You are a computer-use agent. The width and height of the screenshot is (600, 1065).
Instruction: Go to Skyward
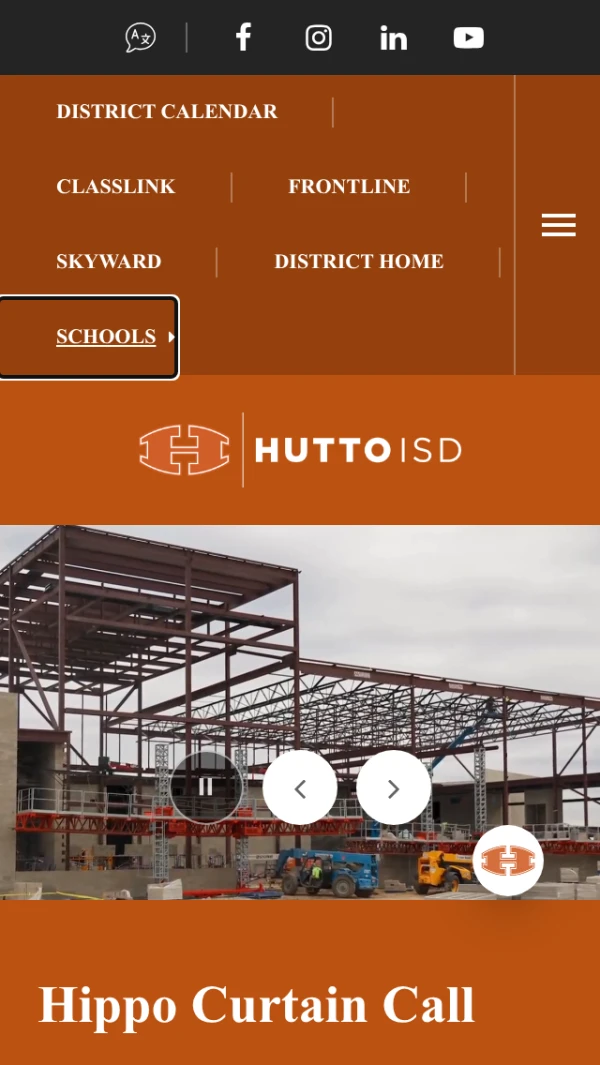109,262
